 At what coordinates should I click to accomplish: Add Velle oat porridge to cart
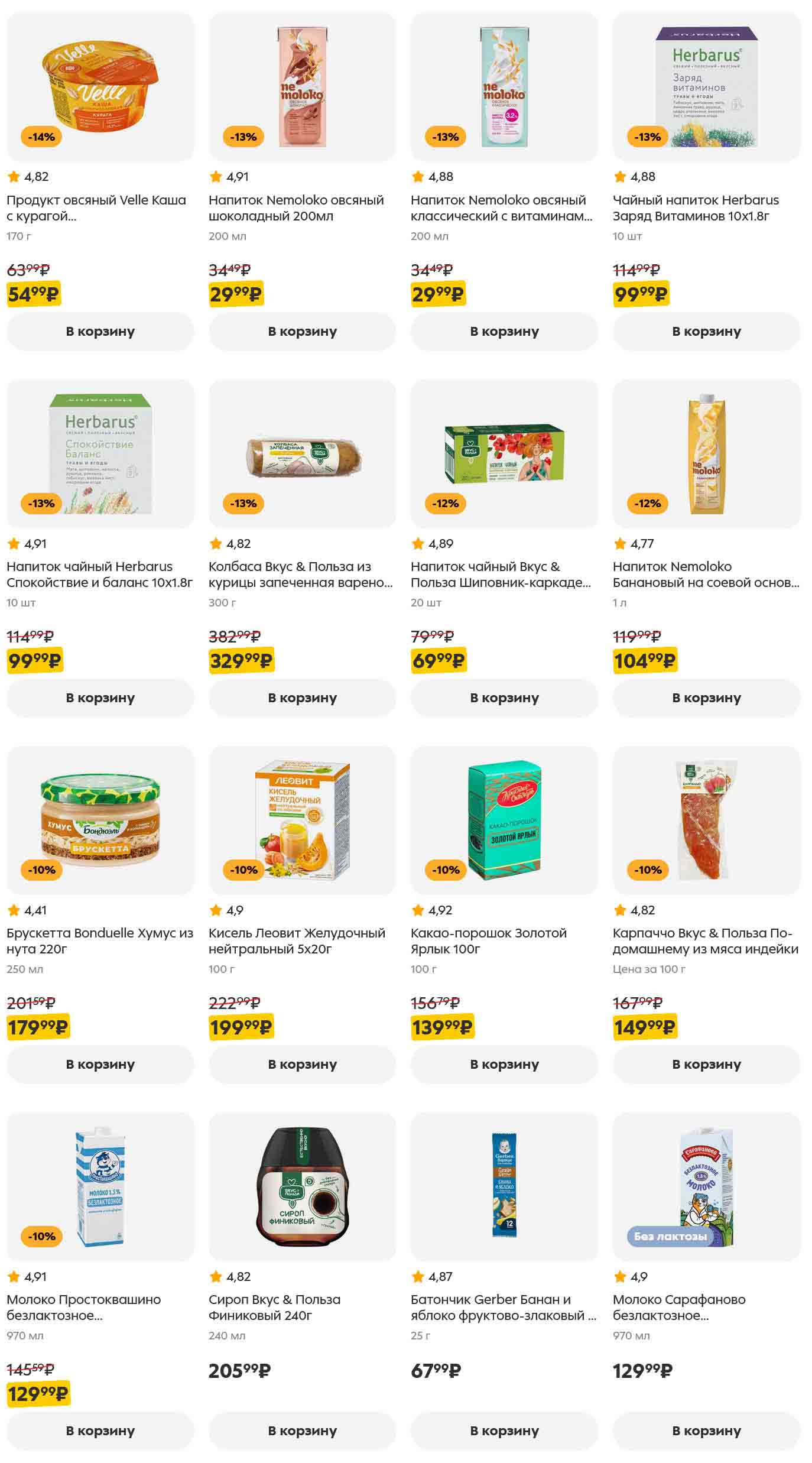100,332
